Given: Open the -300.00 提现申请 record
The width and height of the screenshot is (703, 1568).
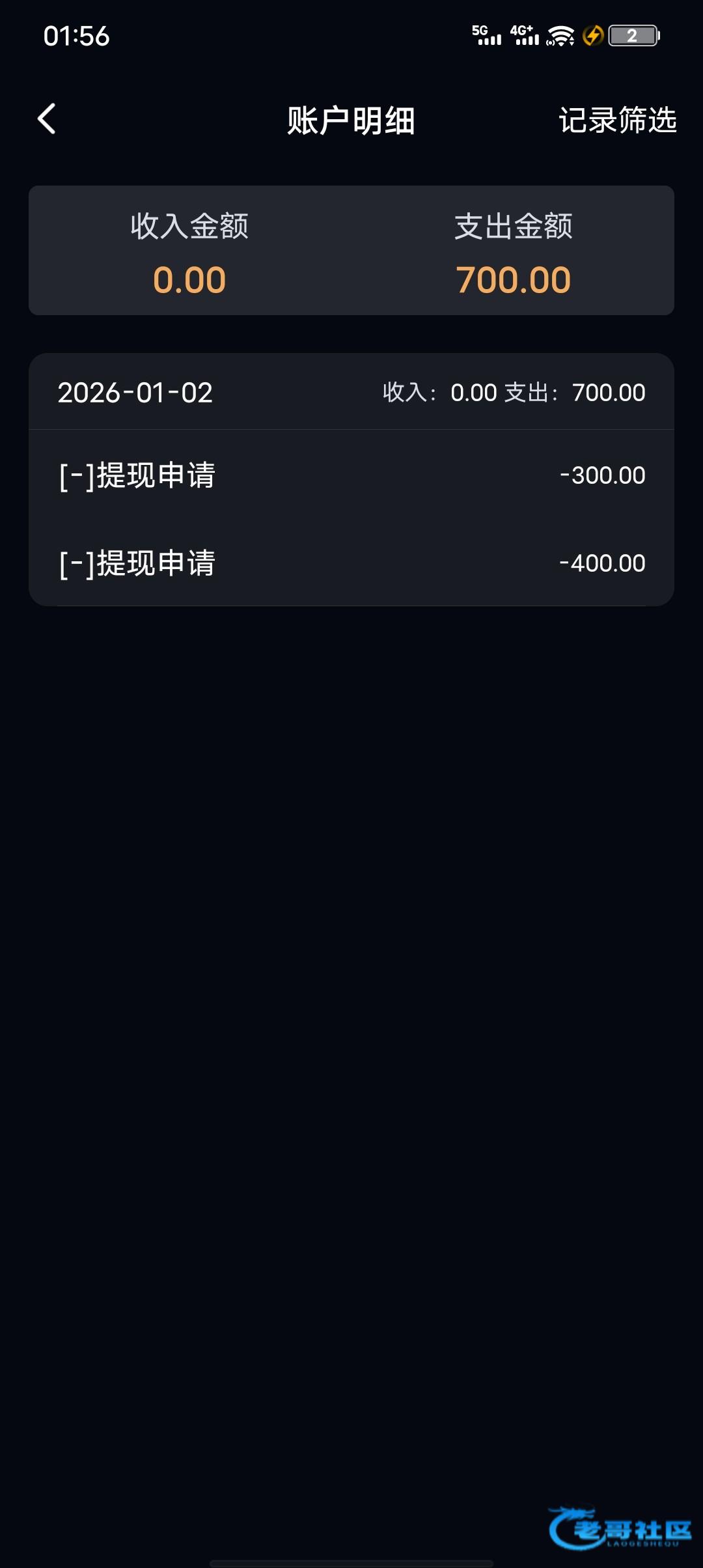Looking at the screenshot, I should (351, 475).
